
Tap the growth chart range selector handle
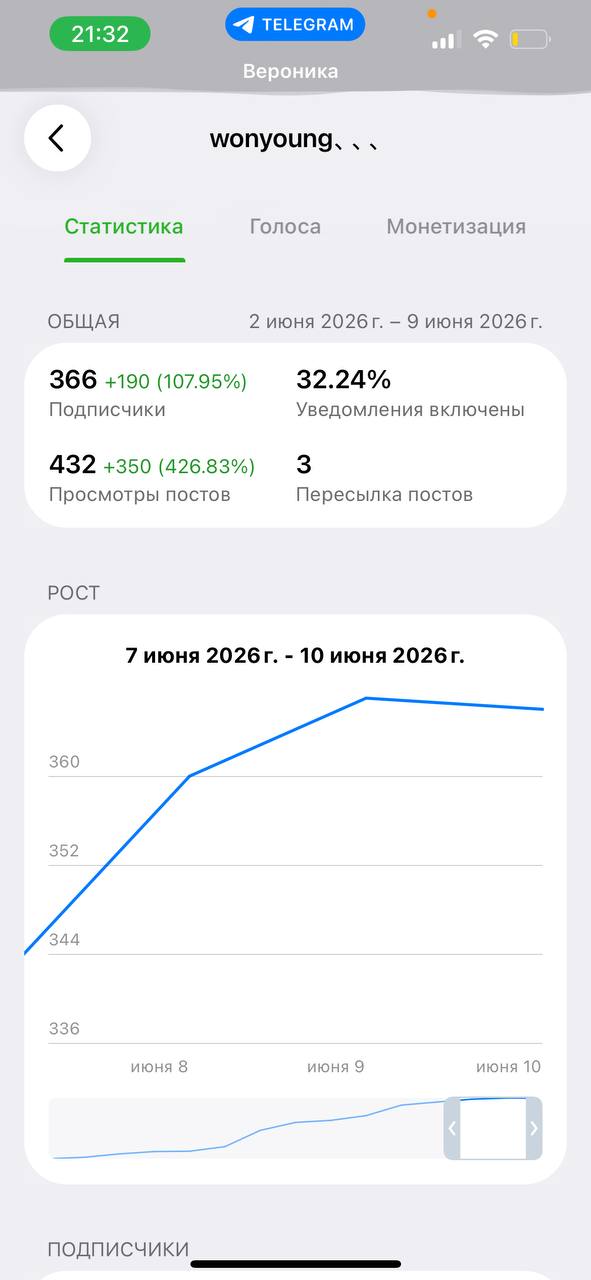493,1128
